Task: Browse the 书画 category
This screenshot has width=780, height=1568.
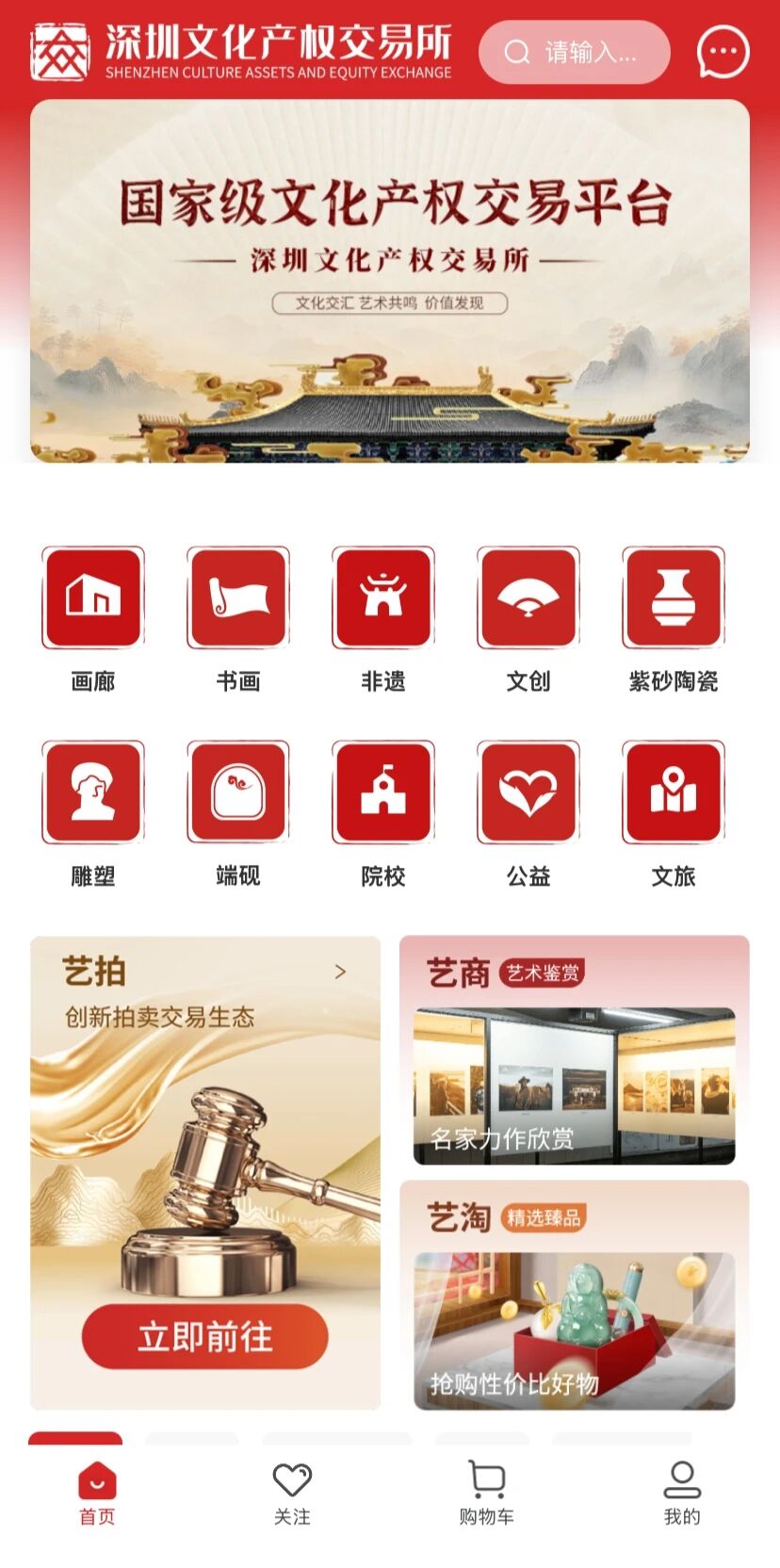Action: click(x=238, y=598)
